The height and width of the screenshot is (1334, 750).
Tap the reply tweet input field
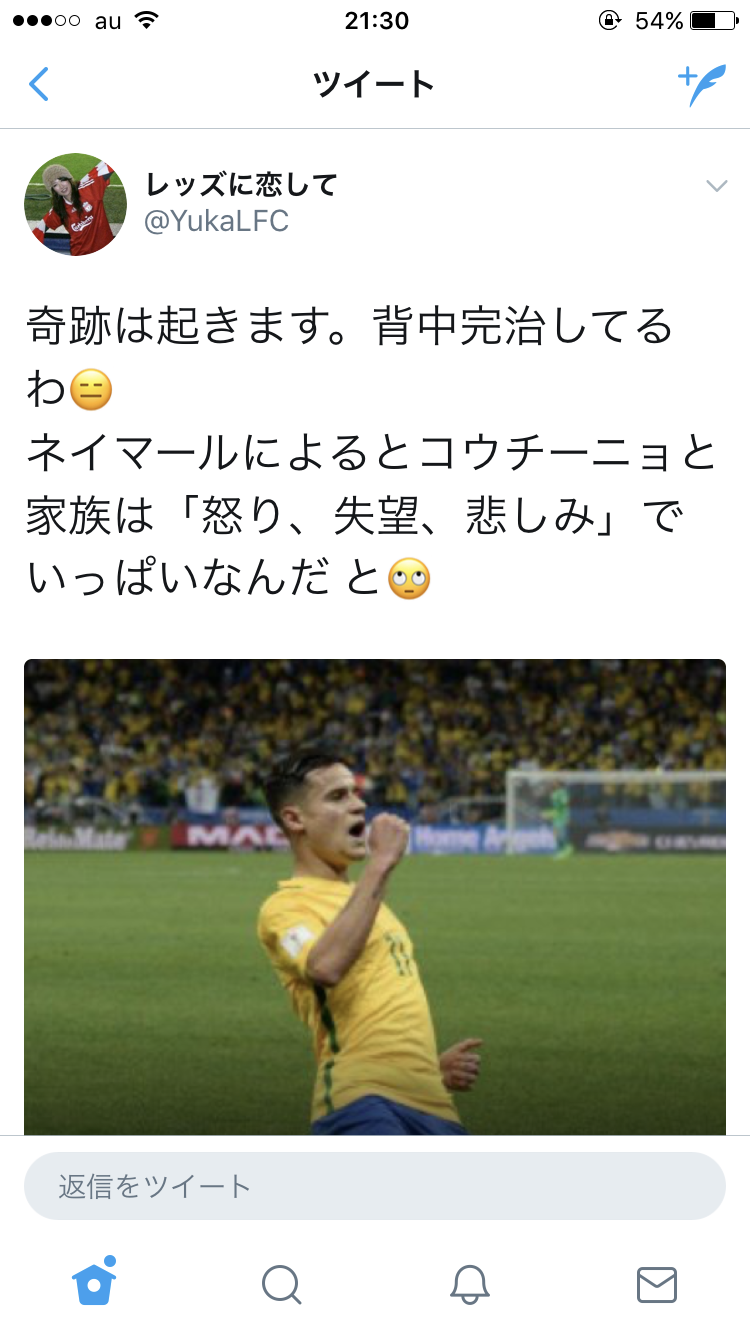click(375, 1186)
